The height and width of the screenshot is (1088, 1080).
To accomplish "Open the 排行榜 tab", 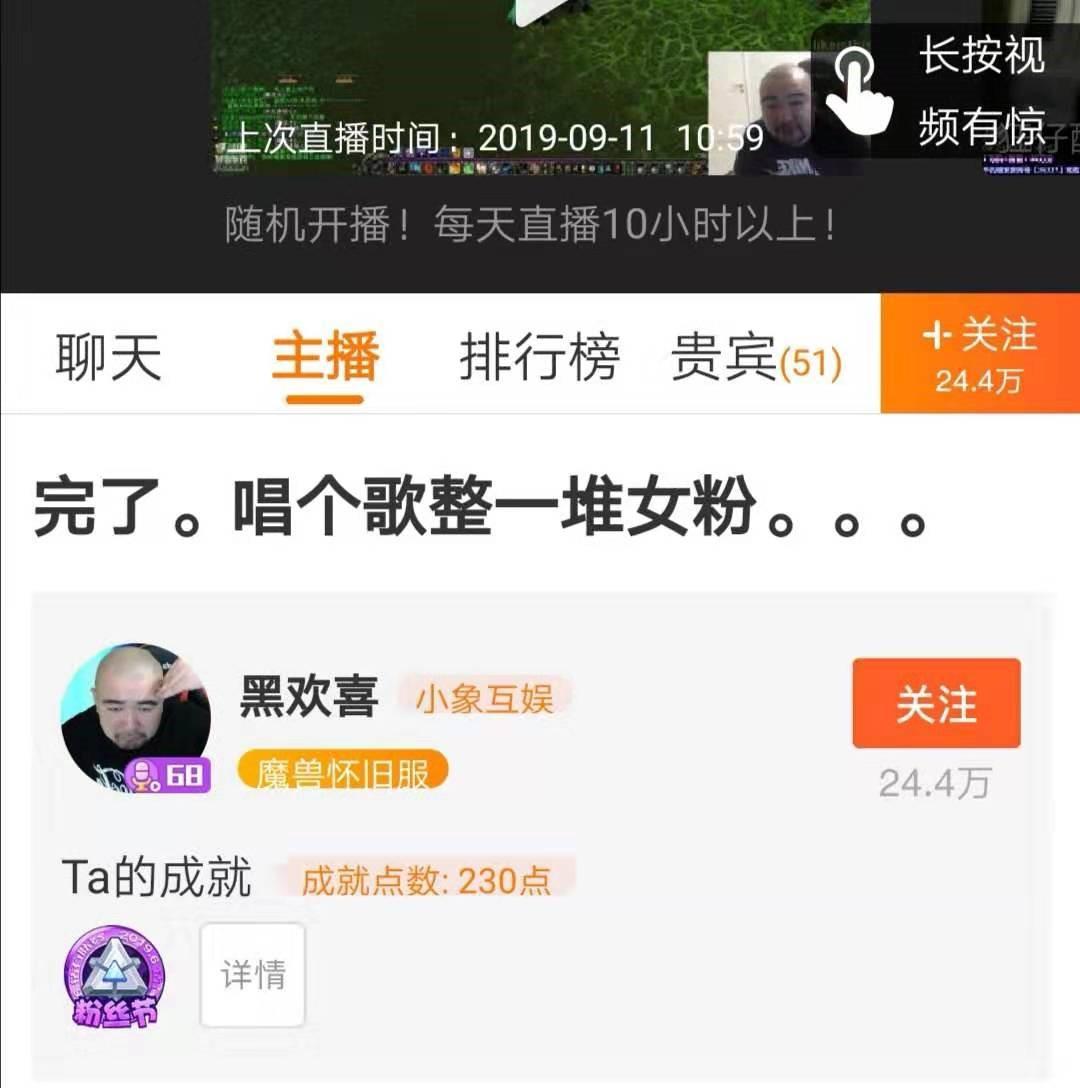I will pos(539,356).
